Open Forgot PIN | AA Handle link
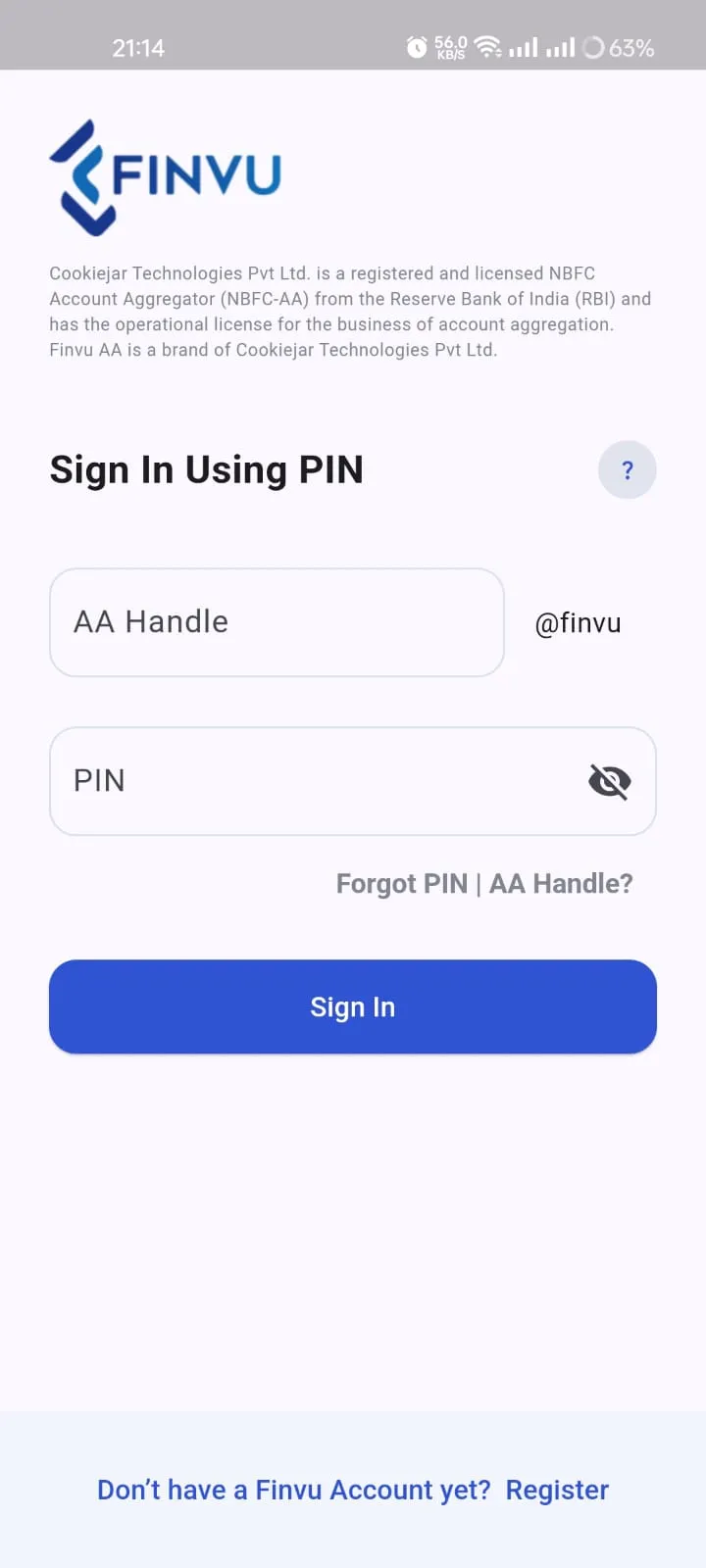706x1568 pixels. tap(484, 884)
